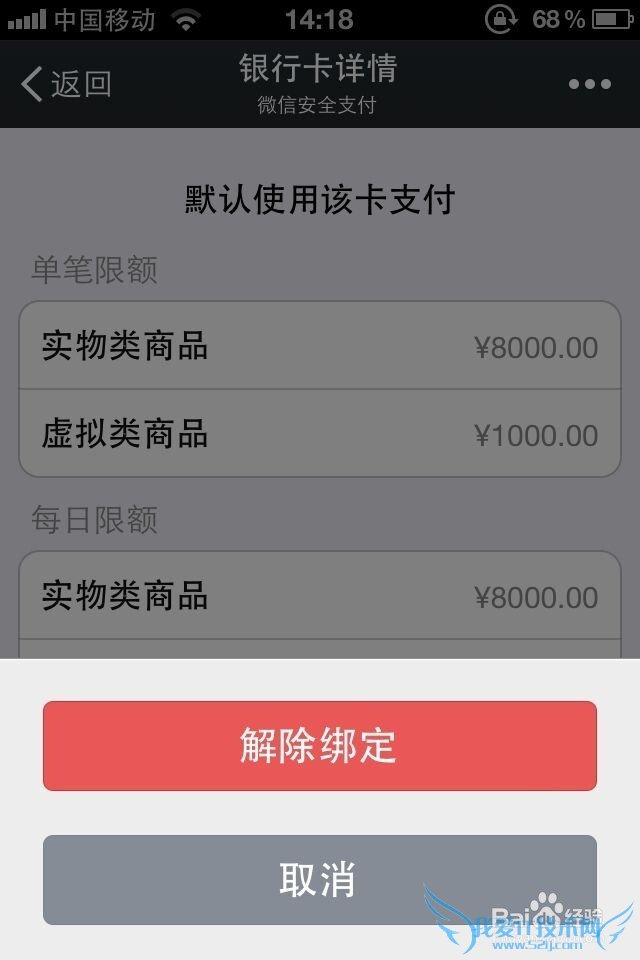Go back with the 返回 button
The width and height of the screenshot is (640, 960).
[66, 84]
